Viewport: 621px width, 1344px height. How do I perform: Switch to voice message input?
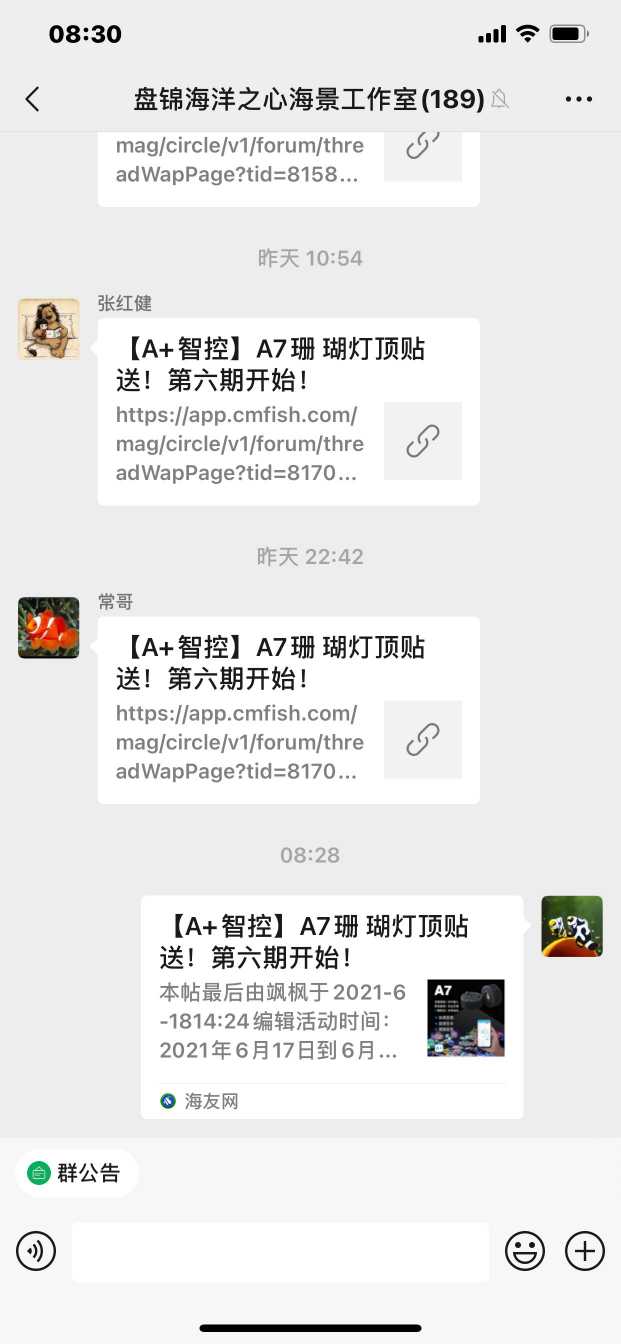(x=36, y=1251)
